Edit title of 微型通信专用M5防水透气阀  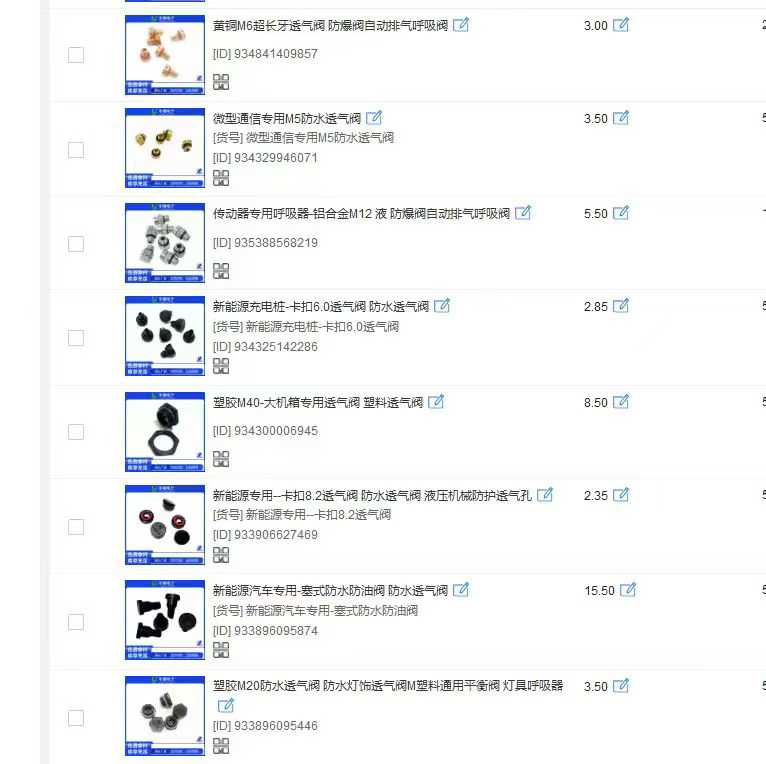374,118
